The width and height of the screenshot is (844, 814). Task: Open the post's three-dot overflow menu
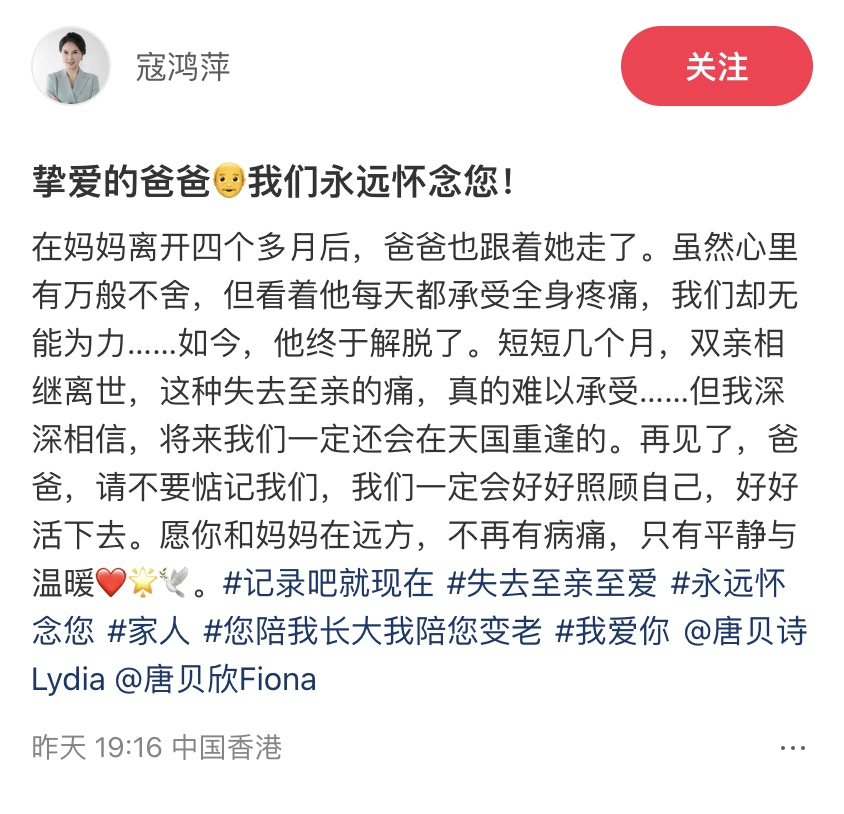[792, 749]
